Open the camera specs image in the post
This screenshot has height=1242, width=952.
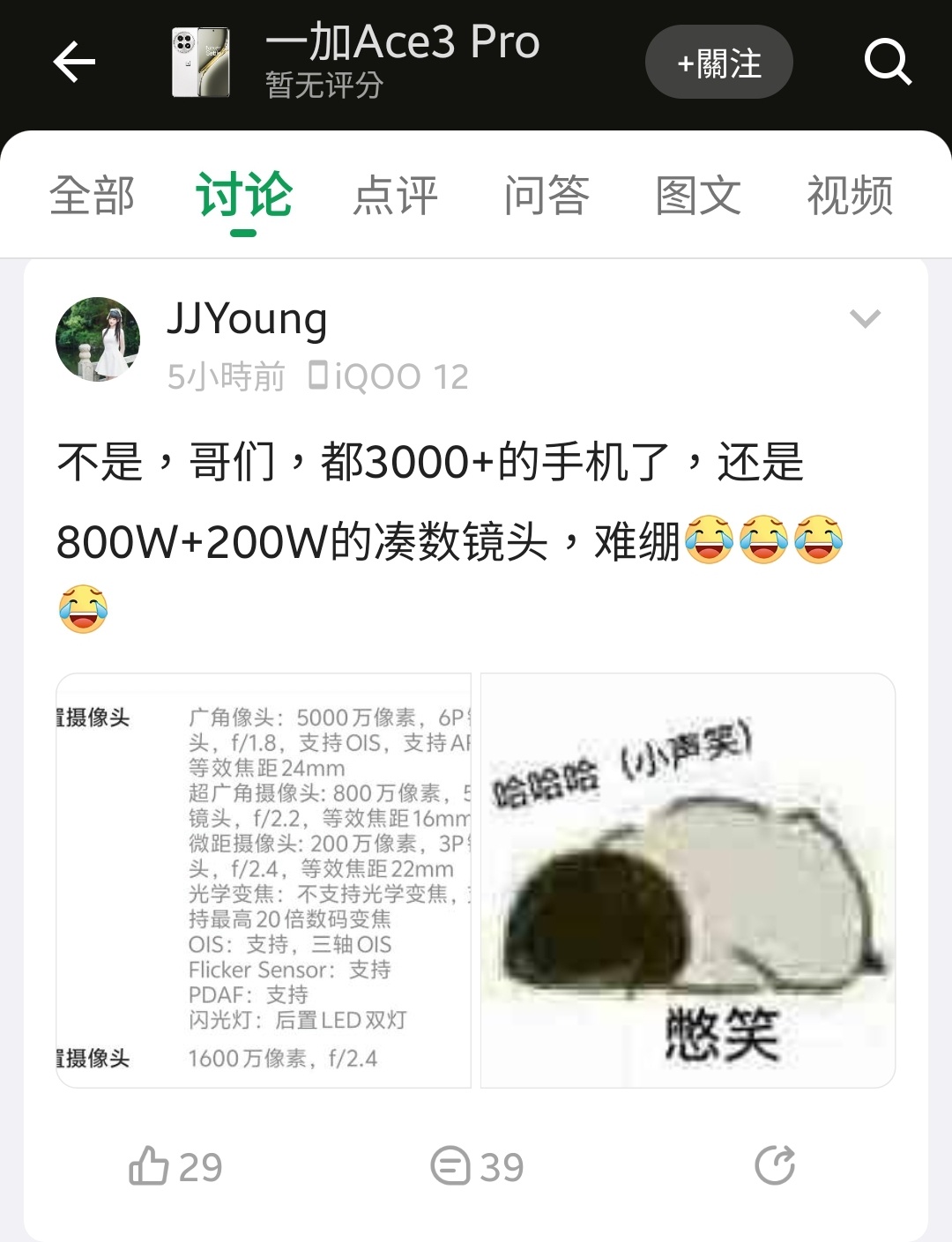tap(264, 881)
